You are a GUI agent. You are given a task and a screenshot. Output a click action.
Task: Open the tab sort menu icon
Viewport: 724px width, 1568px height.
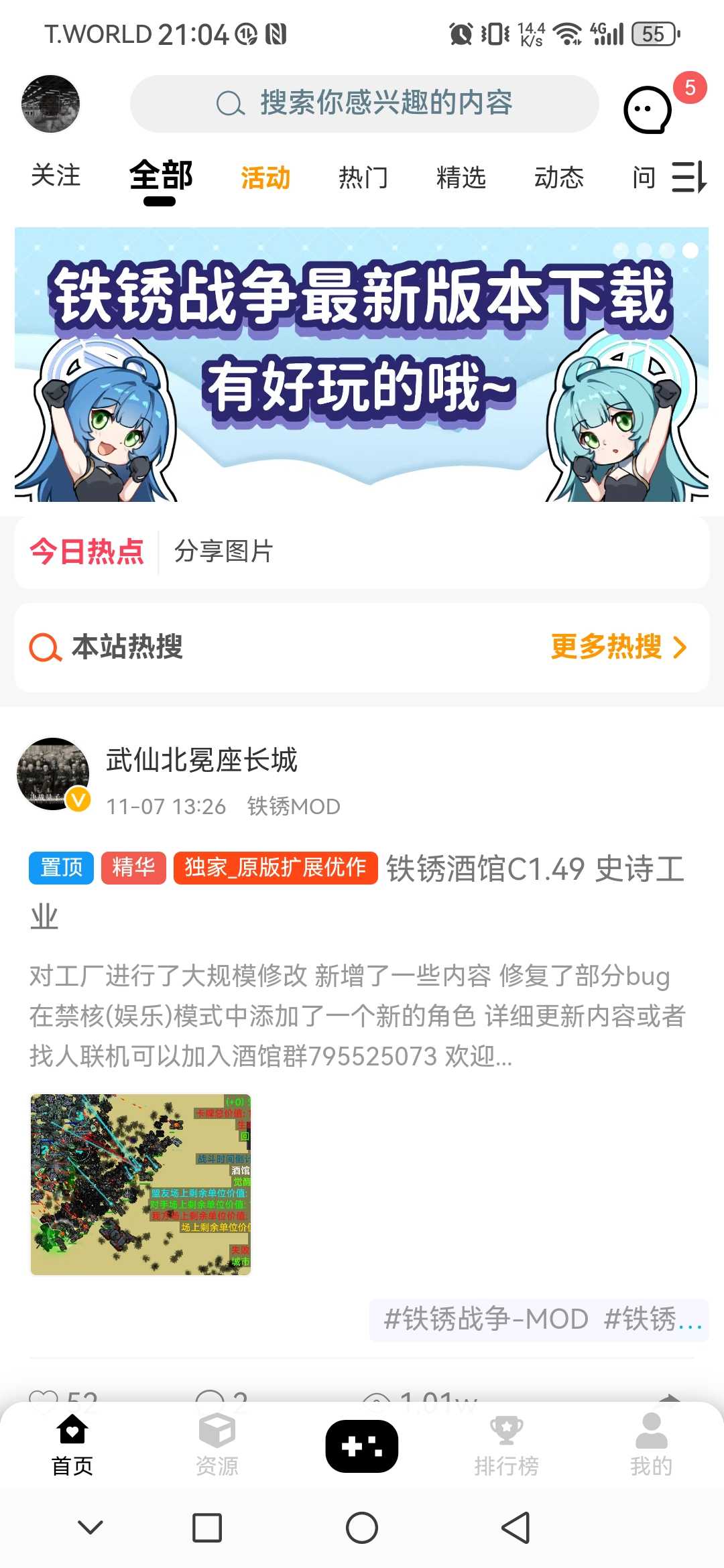[689, 178]
